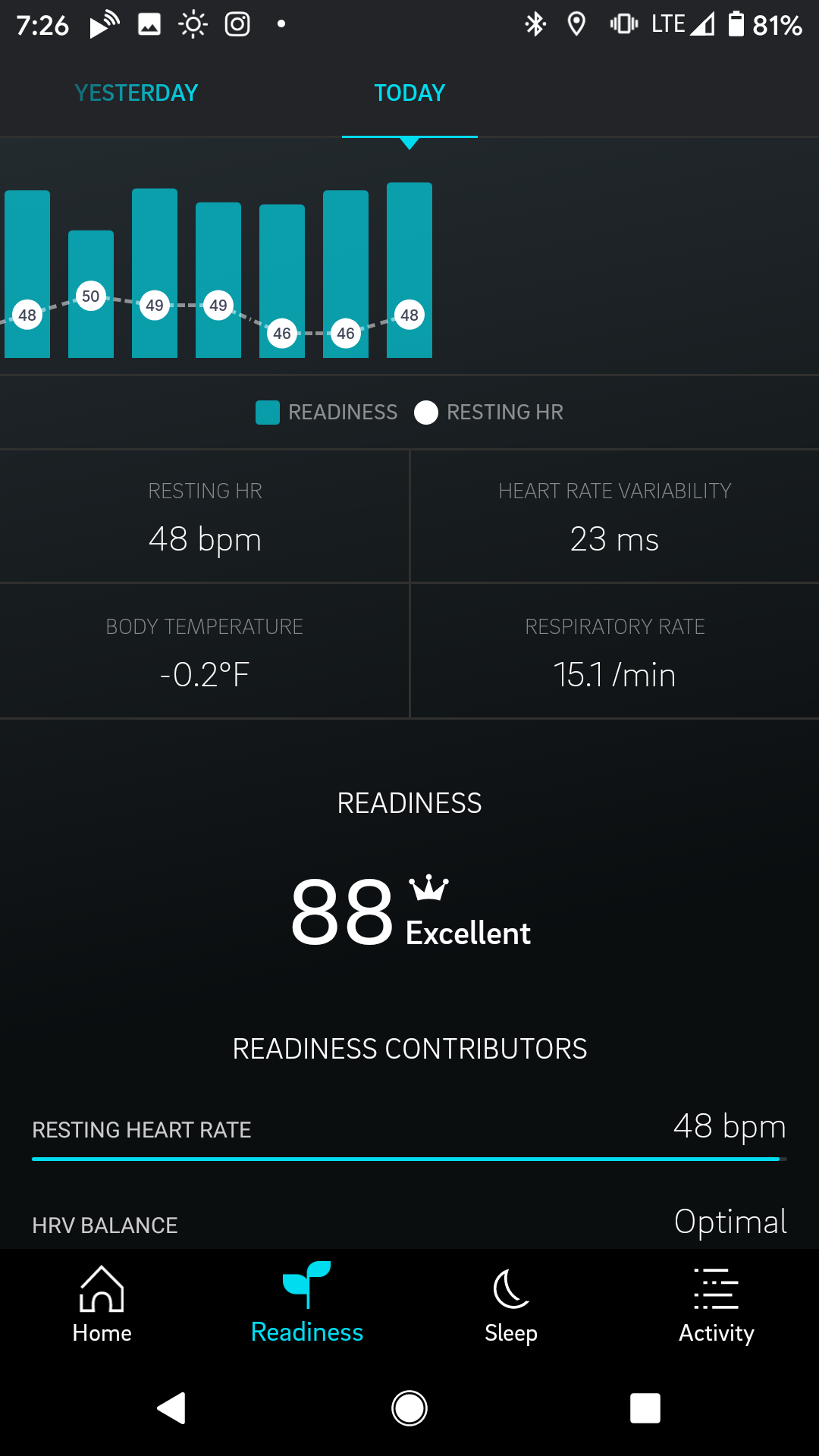Tap the system home button

(x=409, y=1408)
